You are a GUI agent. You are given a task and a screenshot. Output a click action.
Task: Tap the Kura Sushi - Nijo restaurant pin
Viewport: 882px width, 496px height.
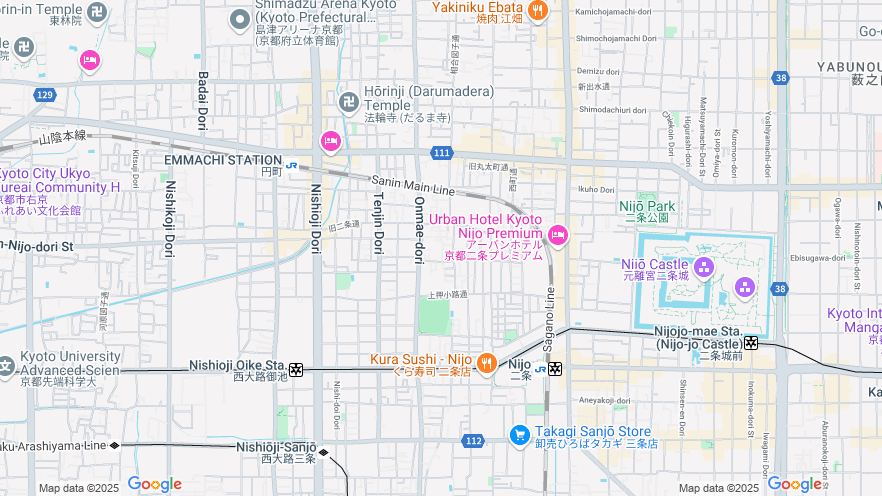pos(486,362)
